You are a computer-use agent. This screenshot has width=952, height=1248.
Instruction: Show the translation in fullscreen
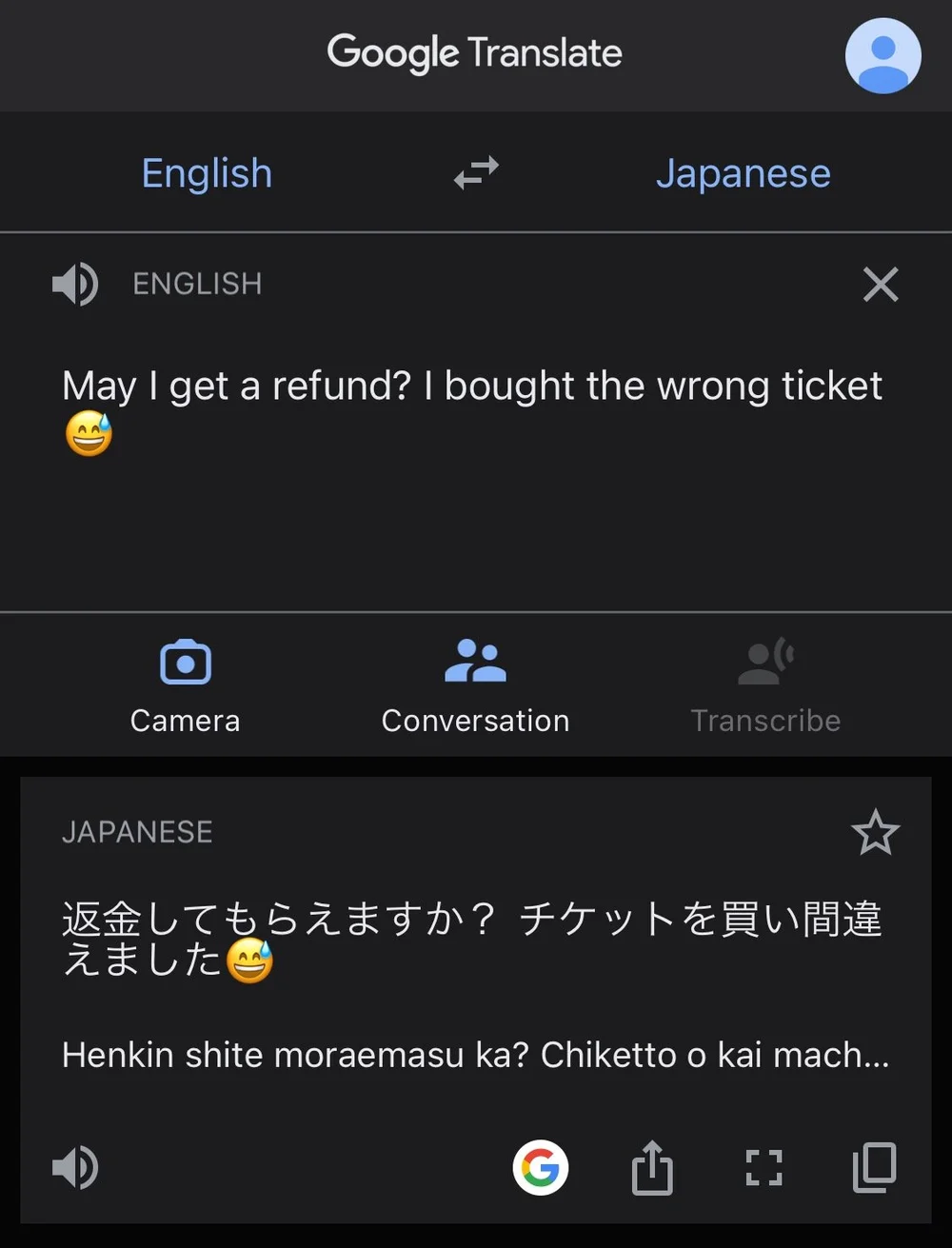[x=764, y=1167]
